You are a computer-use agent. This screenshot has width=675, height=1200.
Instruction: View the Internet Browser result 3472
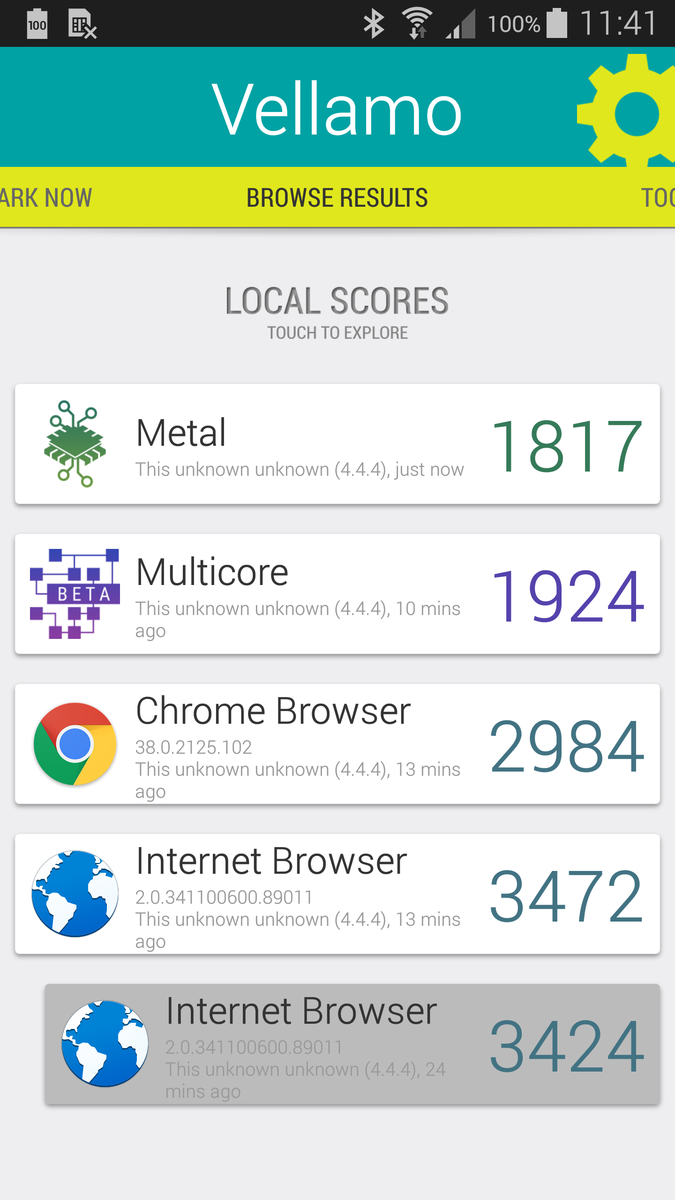coord(337,894)
